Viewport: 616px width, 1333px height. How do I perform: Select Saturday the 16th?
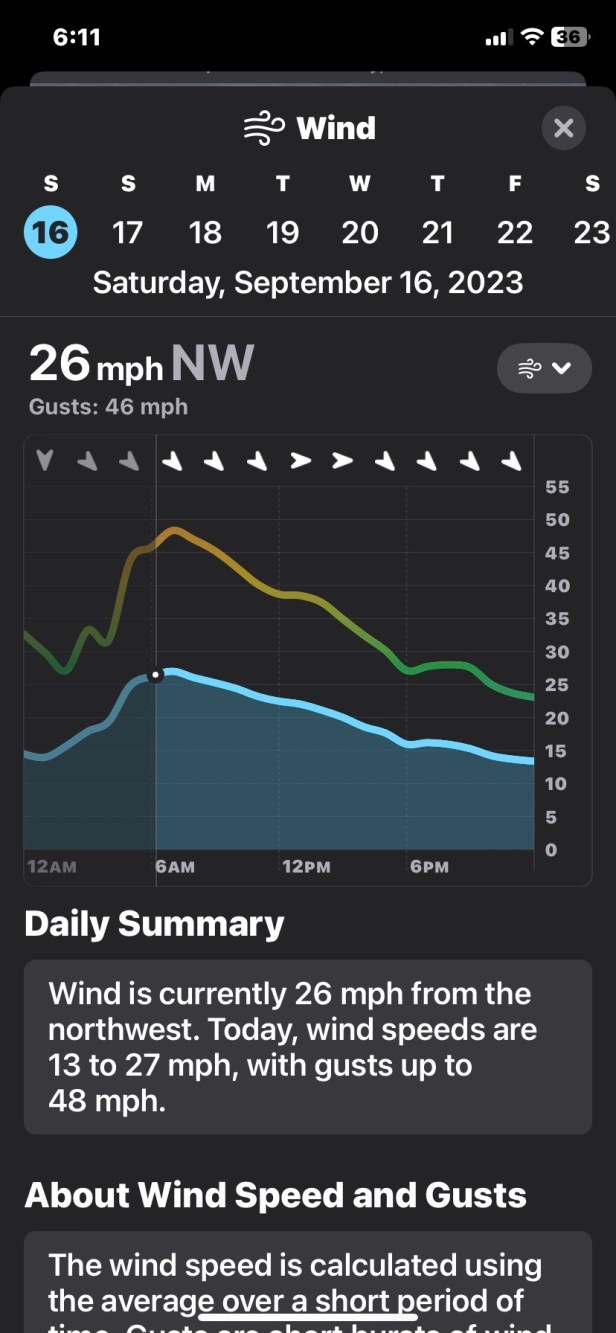(x=50, y=232)
